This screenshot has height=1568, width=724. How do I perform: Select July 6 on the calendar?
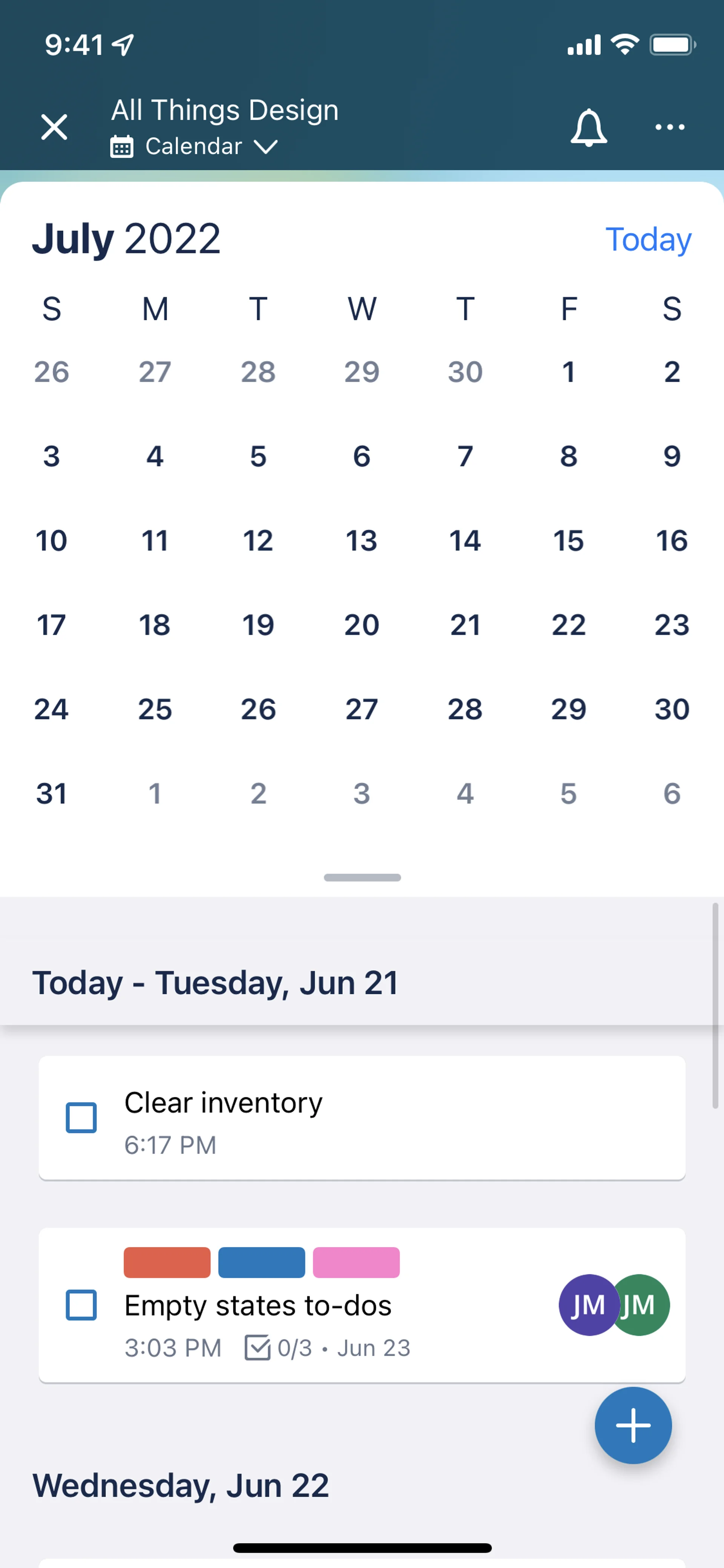pyautogui.click(x=361, y=456)
